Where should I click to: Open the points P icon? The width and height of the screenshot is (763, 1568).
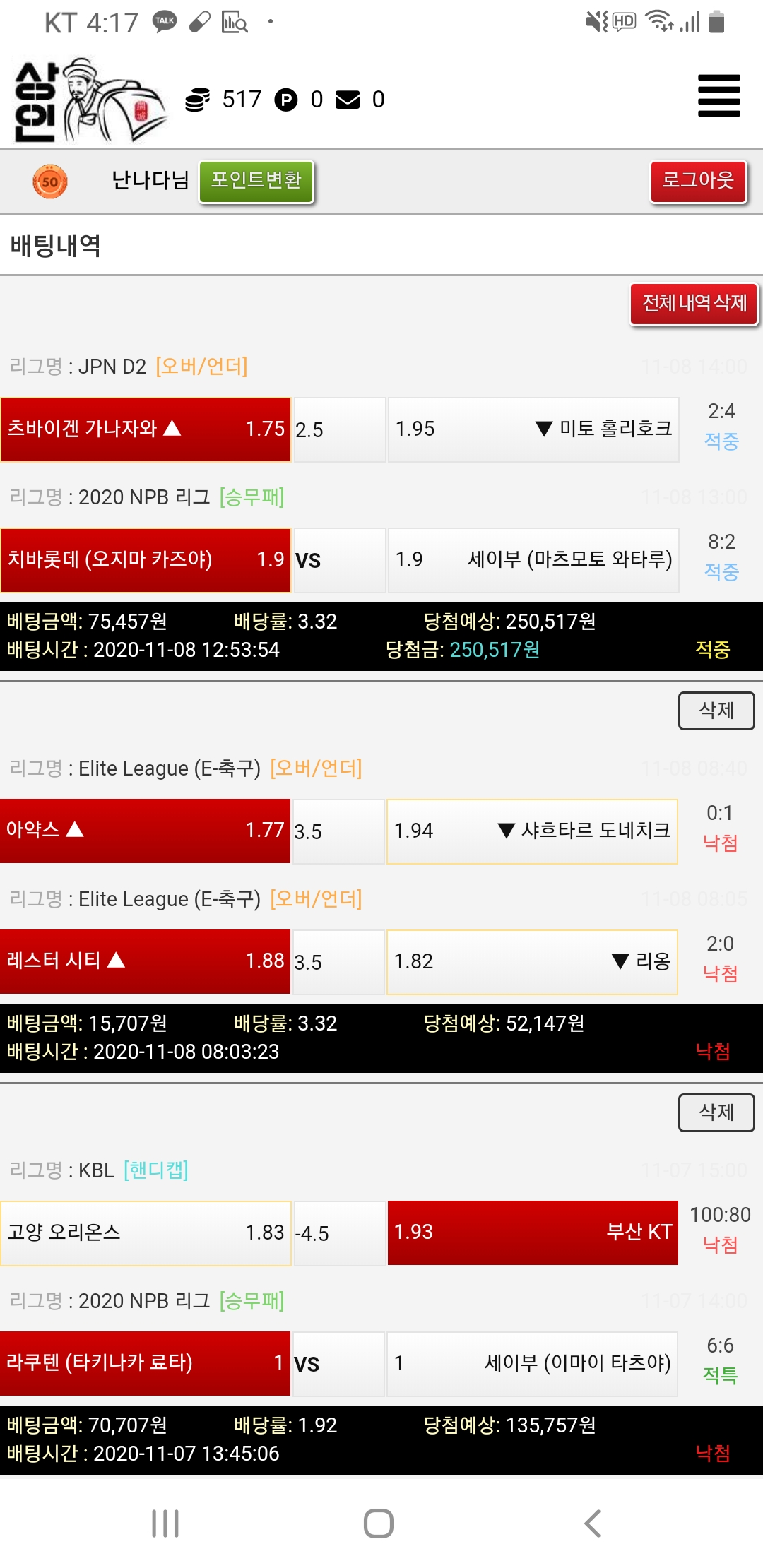tap(285, 100)
